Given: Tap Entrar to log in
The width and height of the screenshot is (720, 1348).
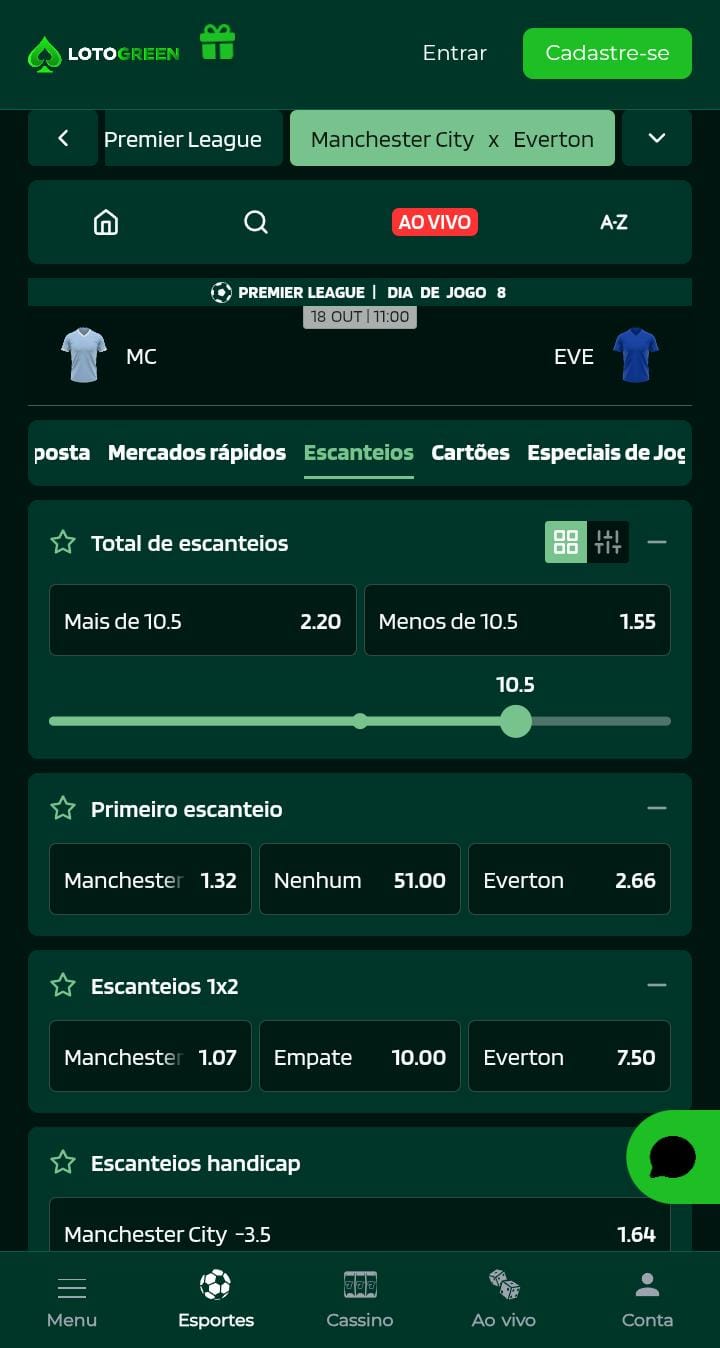Looking at the screenshot, I should point(454,53).
